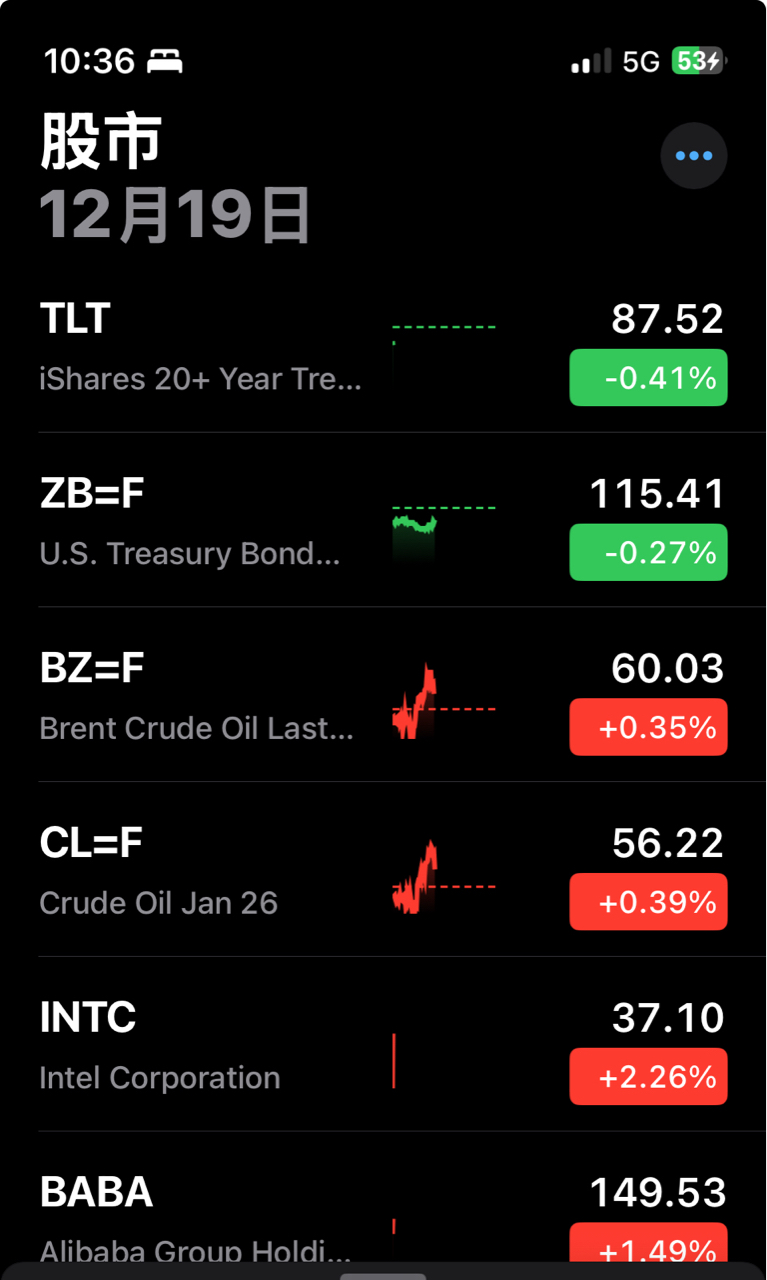Screen dimensions: 767x1280
Task: Switch the +0.35% Brent change display
Action: (x=648, y=728)
